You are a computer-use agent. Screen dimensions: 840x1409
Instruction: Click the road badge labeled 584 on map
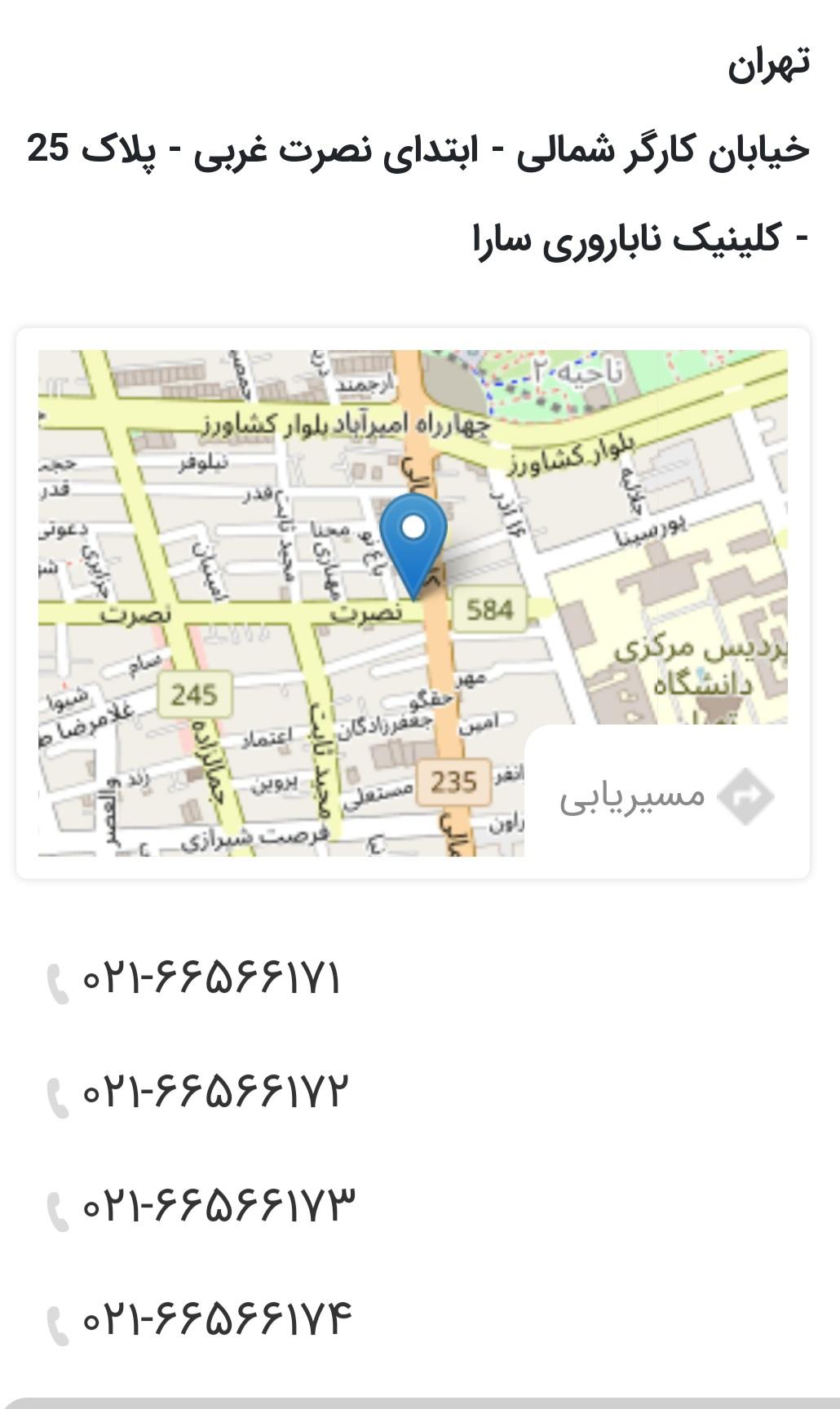(x=489, y=609)
